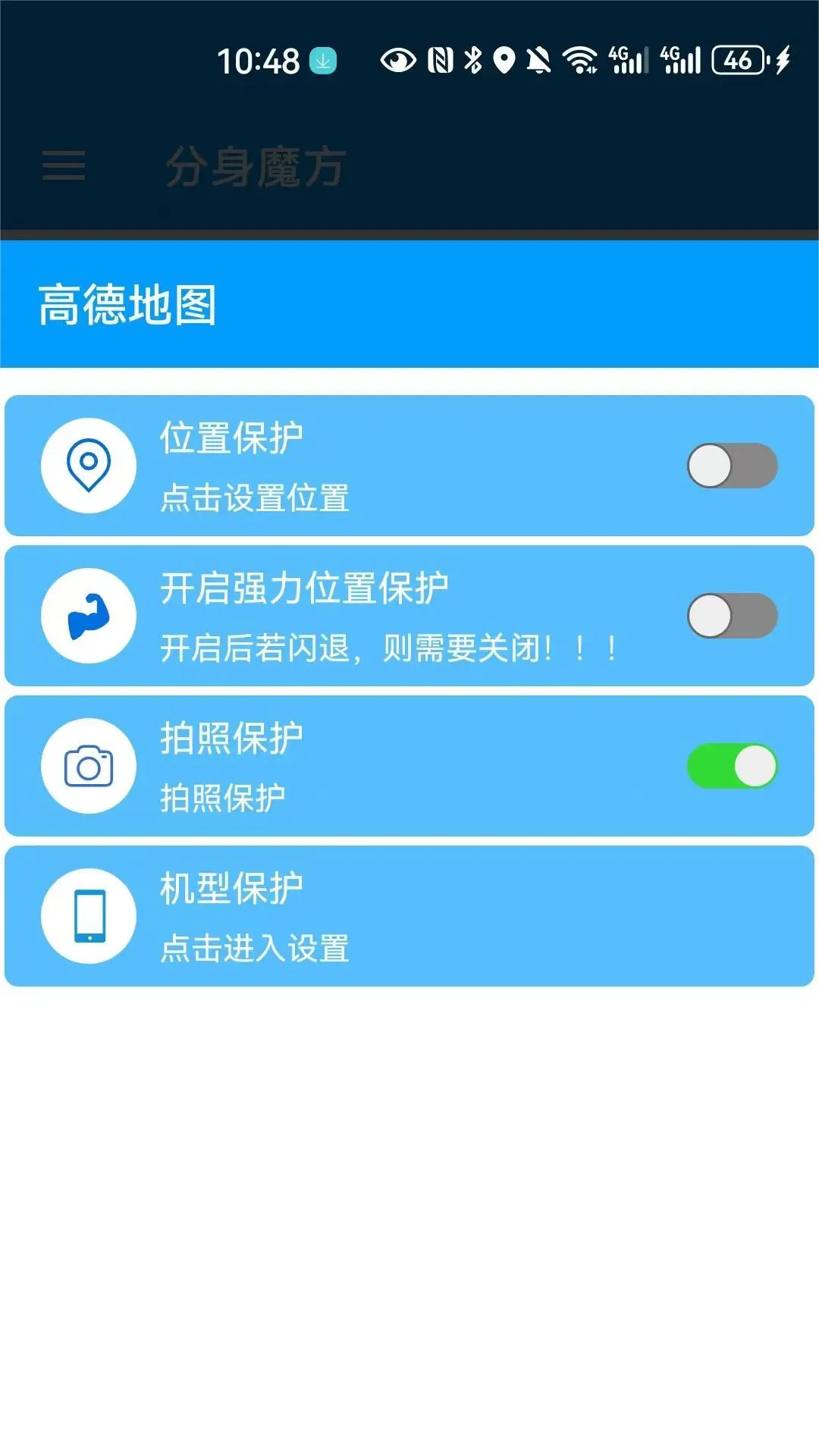The width and height of the screenshot is (819, 1456).
Task: Click the warning text about 闪退
Action: tap(390, 648)
